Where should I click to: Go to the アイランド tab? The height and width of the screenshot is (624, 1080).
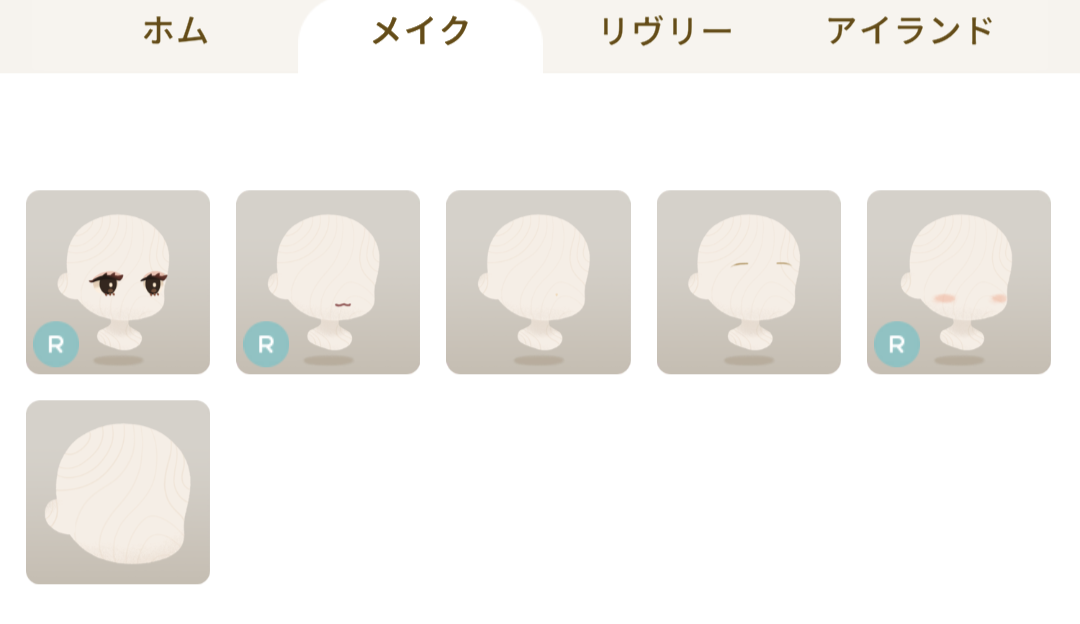[x=909, y=32]
